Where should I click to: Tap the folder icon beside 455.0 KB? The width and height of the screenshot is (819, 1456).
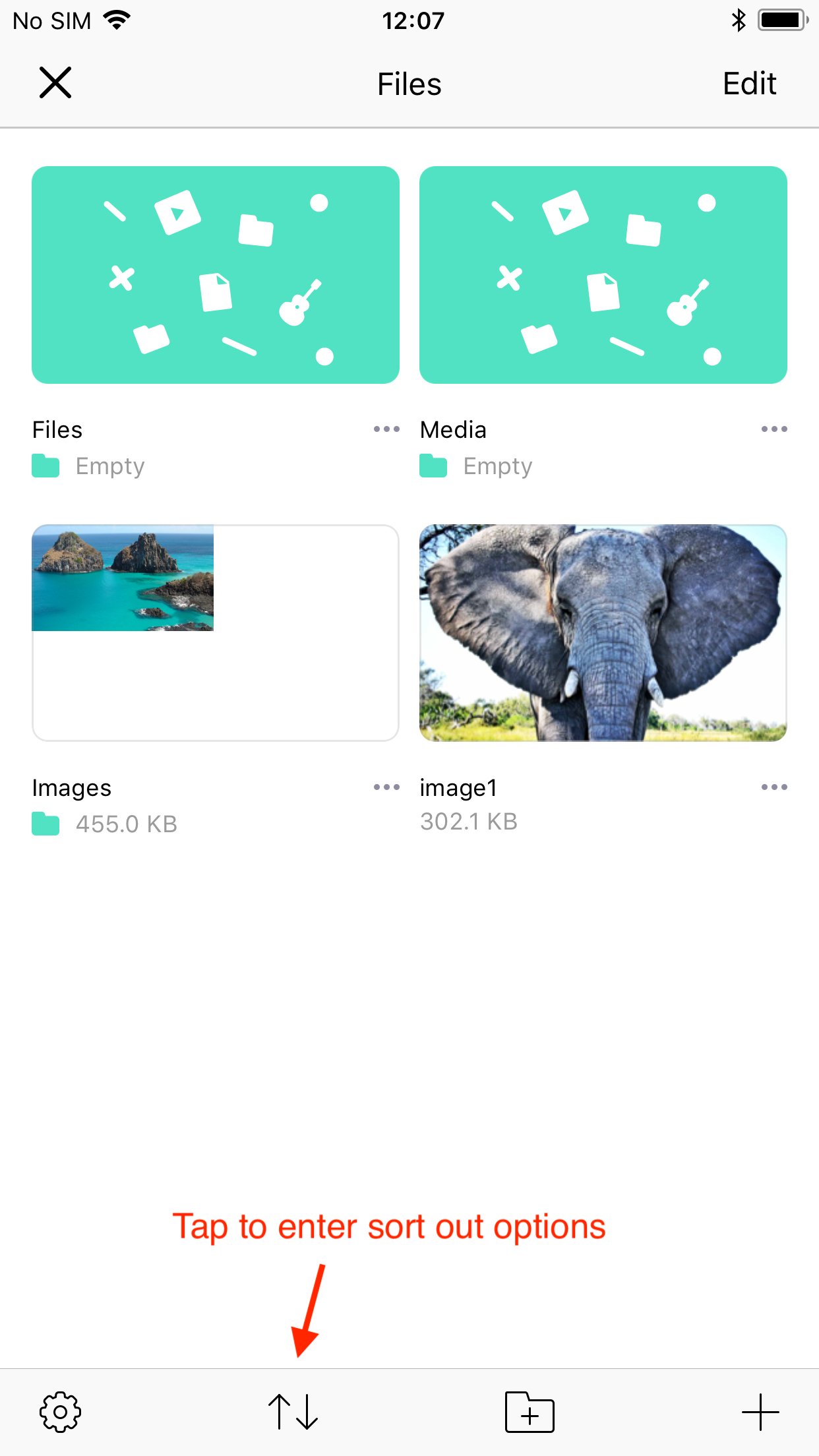[45, 824]
